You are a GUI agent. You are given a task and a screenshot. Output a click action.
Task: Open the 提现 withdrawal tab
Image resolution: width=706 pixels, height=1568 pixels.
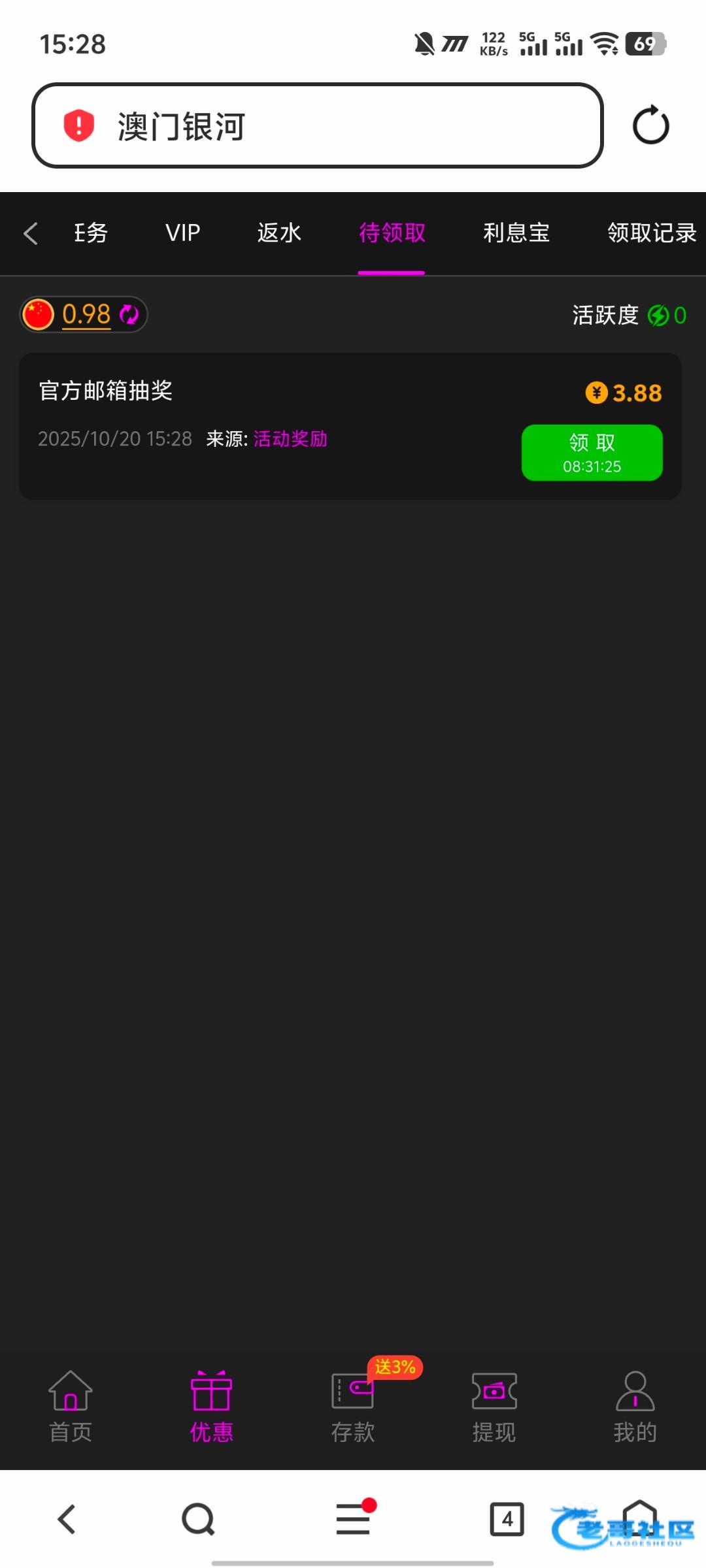click(494, 1405)
